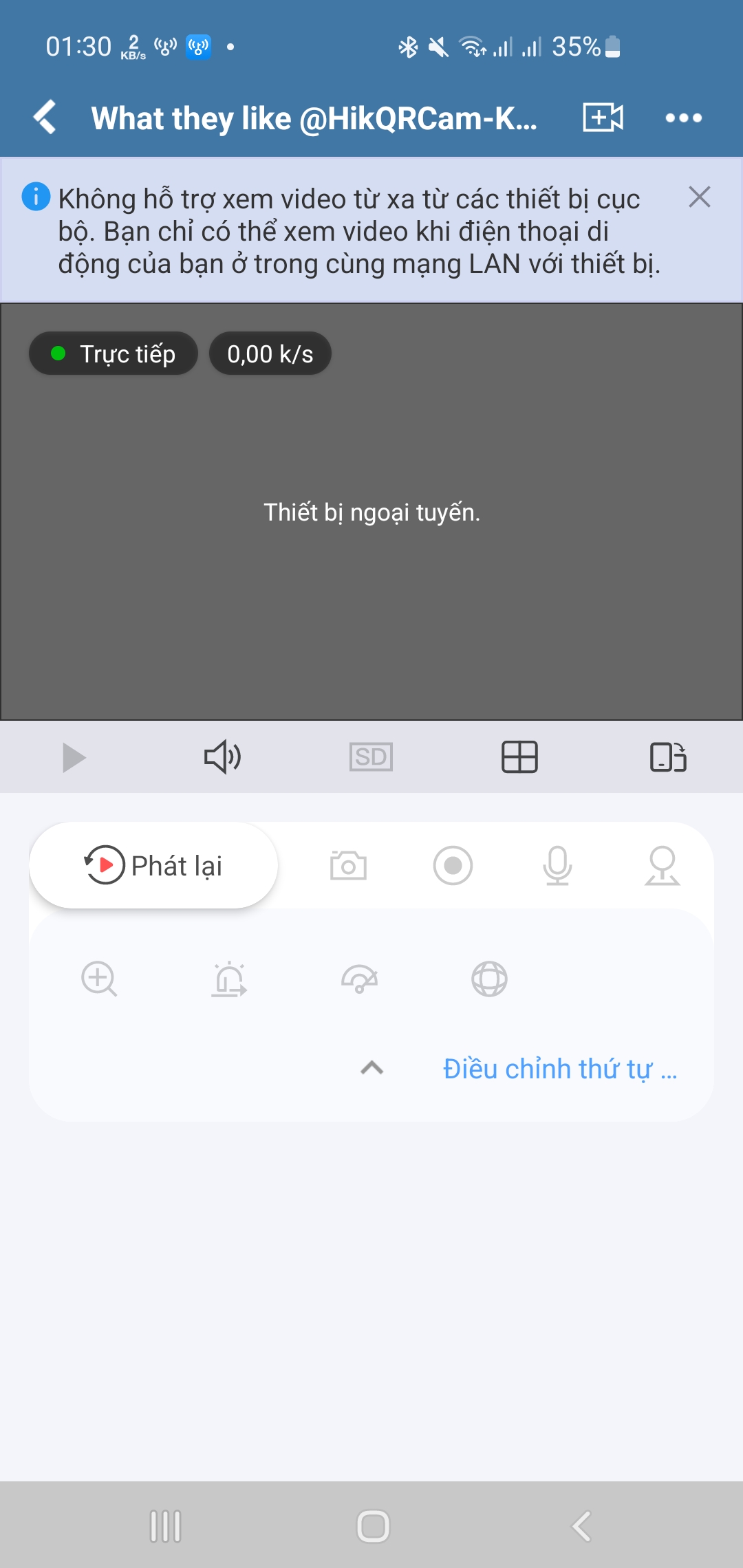Image resolution: width=743 pixels, height=1568 pixels.
Task: Start live view playback
Action: tap(74, 758)
